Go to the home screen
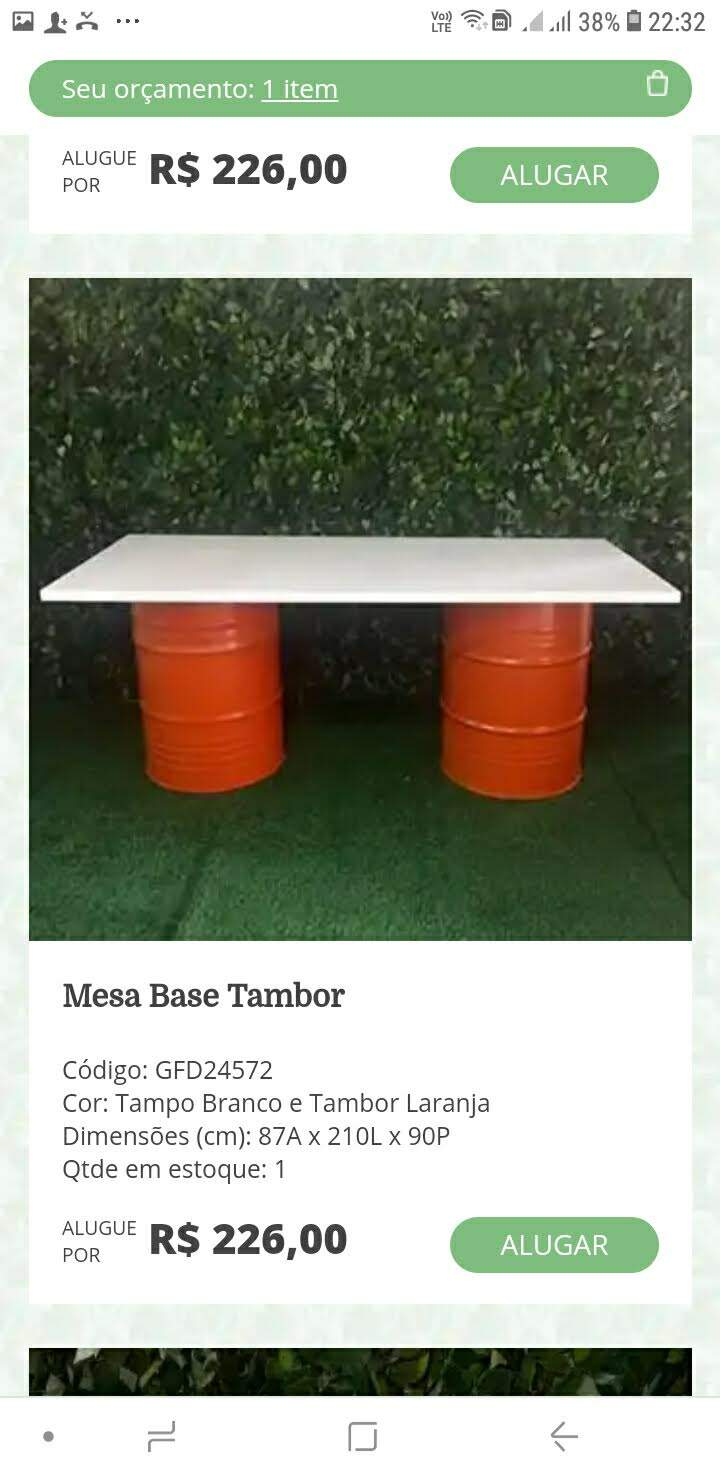This screenshot has width=720, height=1480. point(362,1437)
